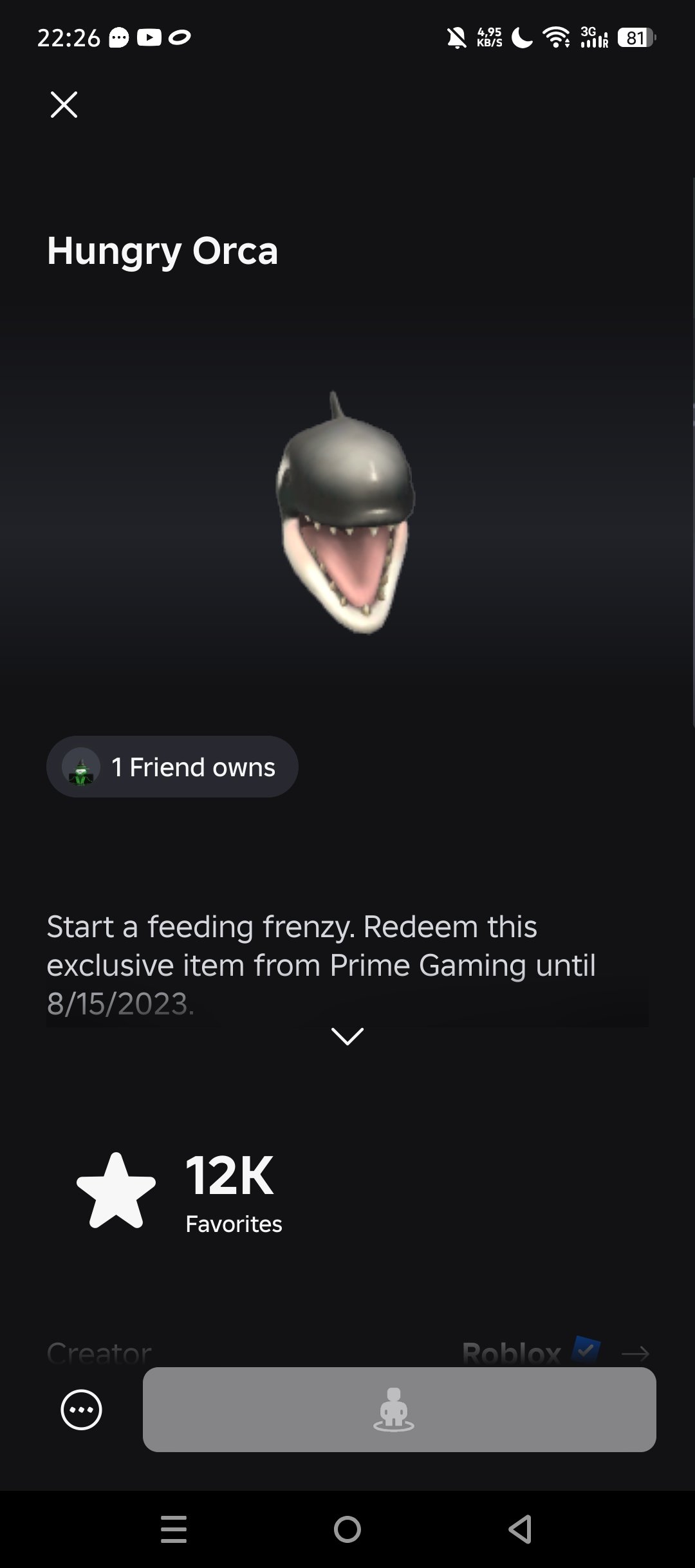Go back using system navigation bar

[x=520, y=1529]
